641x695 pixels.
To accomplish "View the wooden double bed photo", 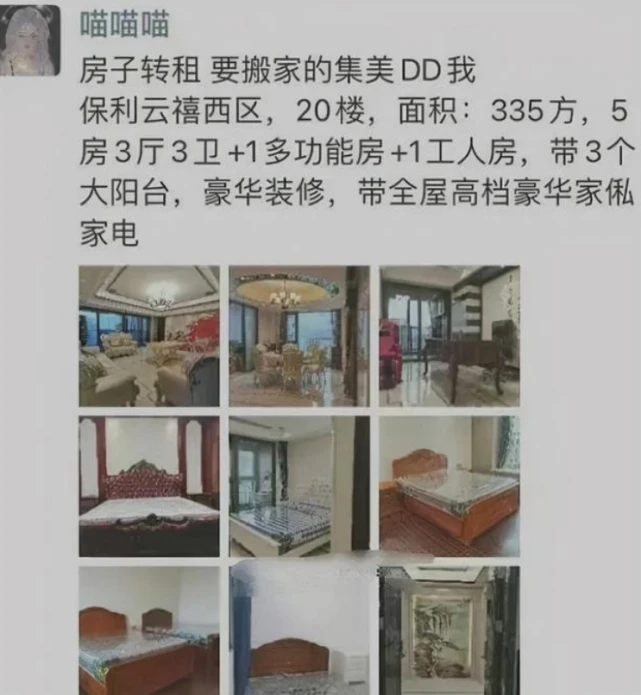I will pos(449,487).
